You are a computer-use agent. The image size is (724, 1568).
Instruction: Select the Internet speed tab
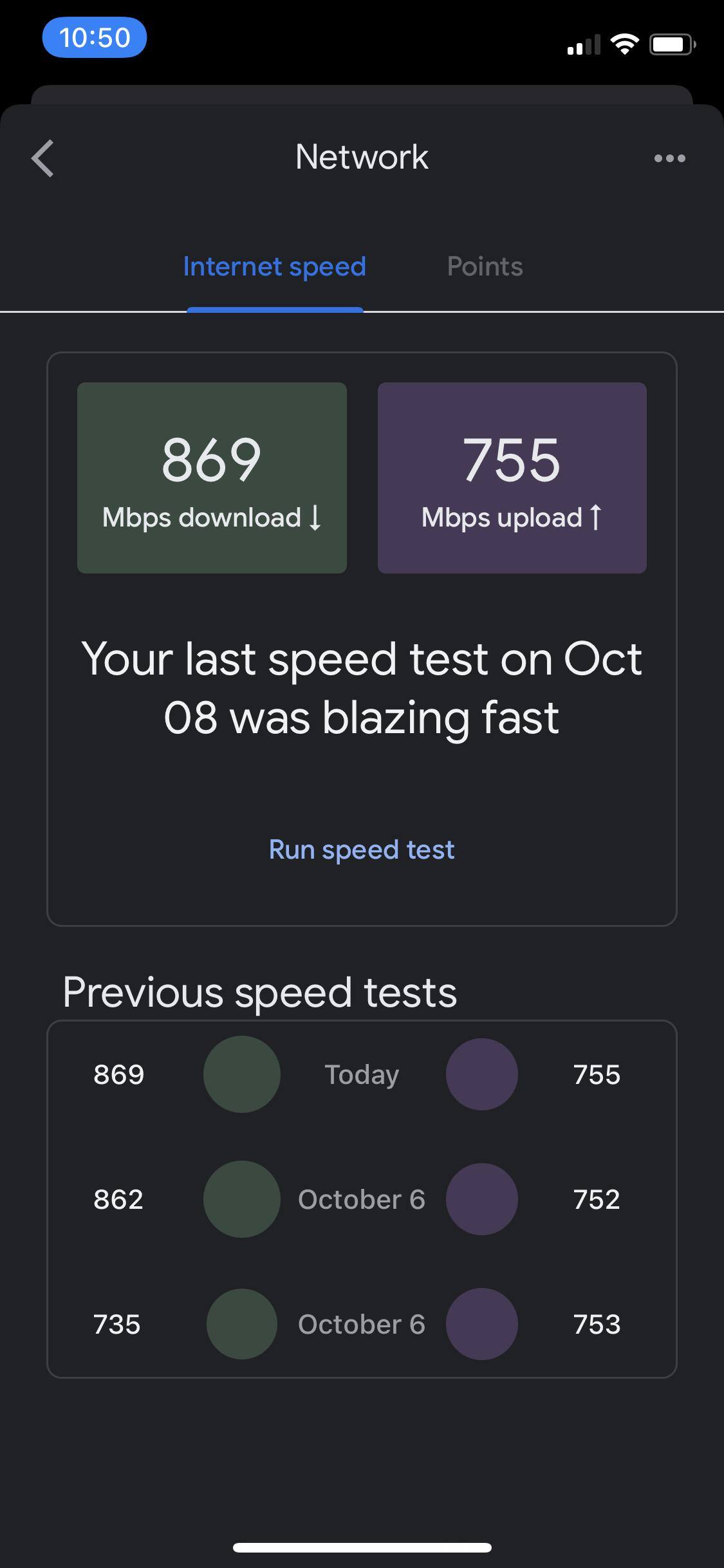tap(274, 266)
